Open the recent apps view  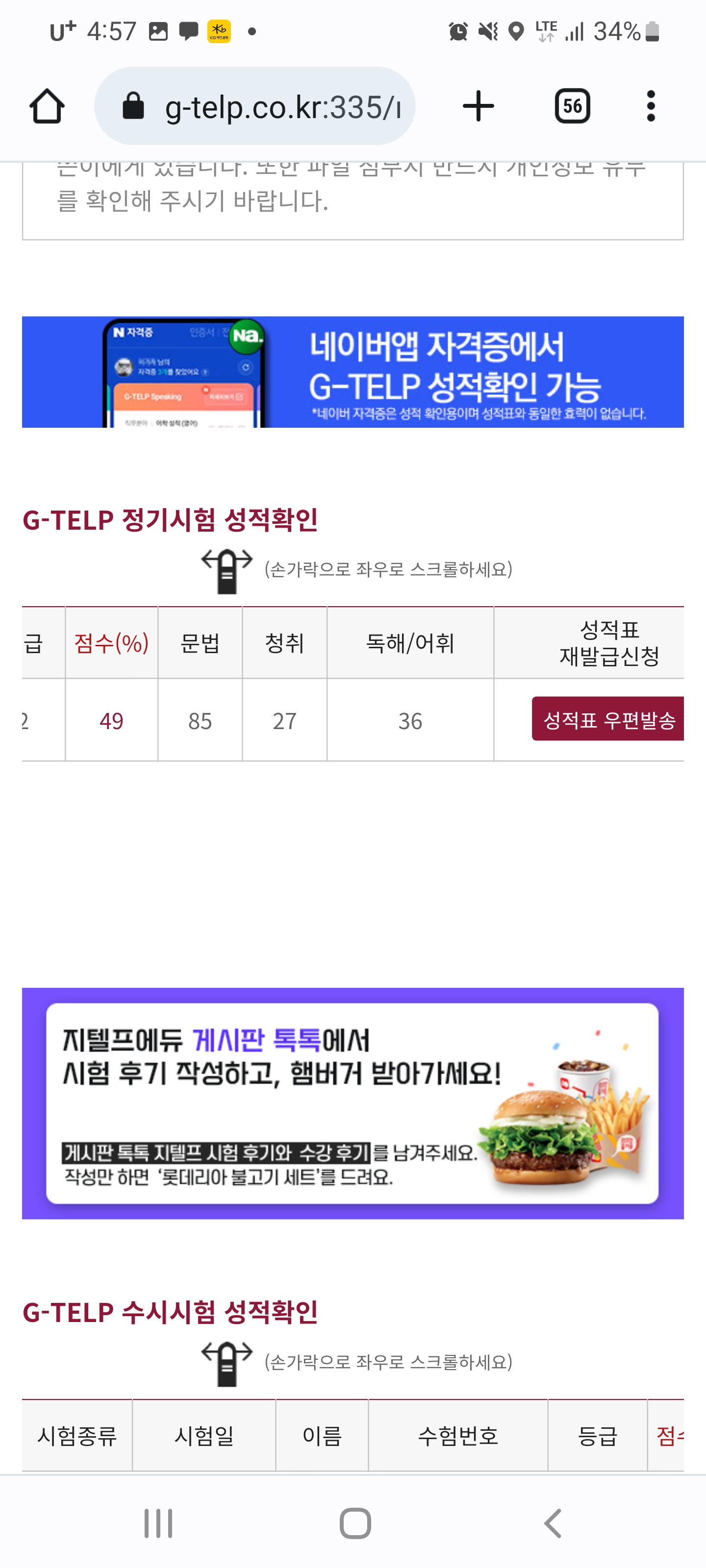click(158, 1523)
